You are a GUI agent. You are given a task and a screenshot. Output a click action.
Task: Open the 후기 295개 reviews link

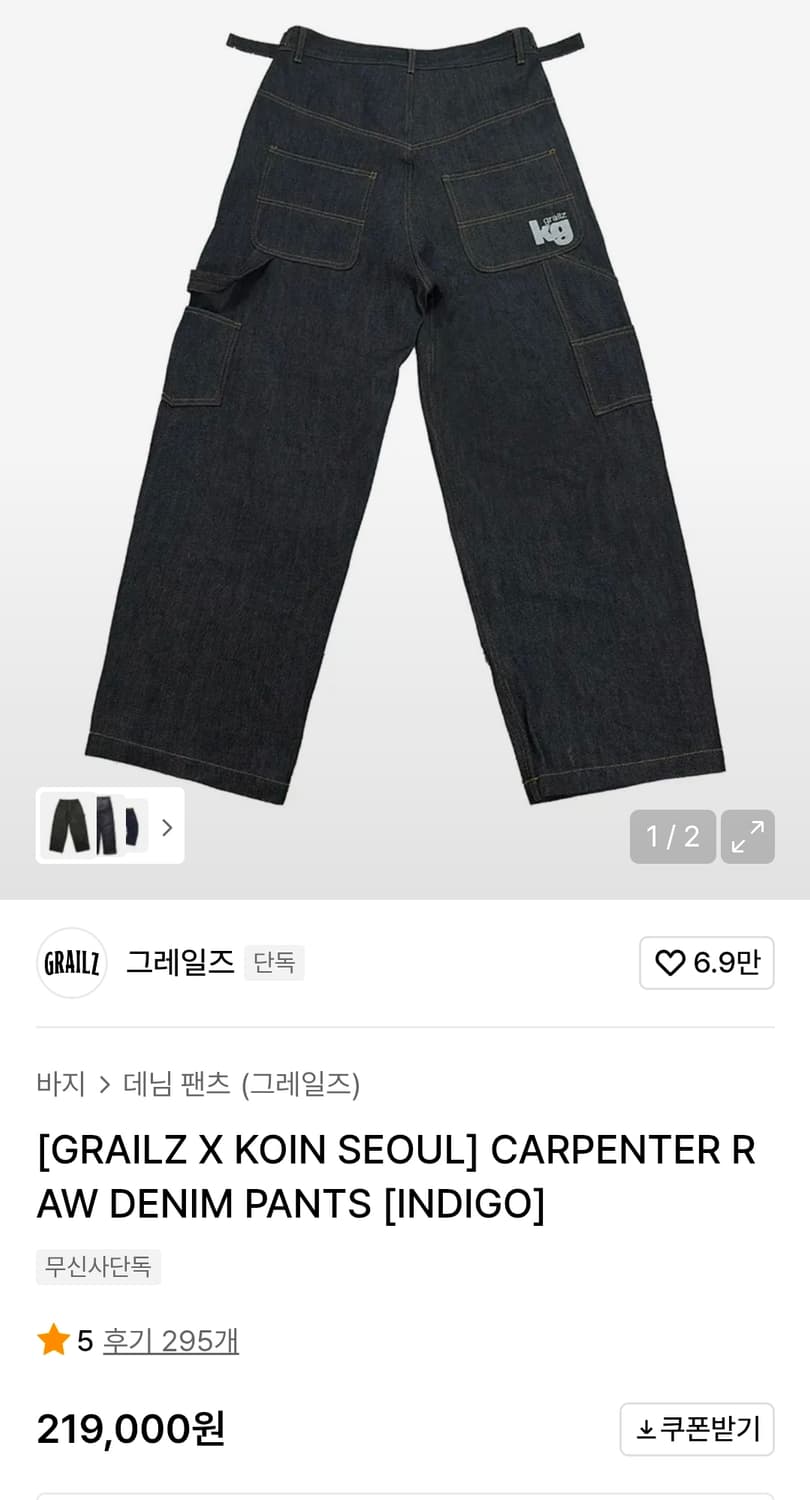point(170,1340)
